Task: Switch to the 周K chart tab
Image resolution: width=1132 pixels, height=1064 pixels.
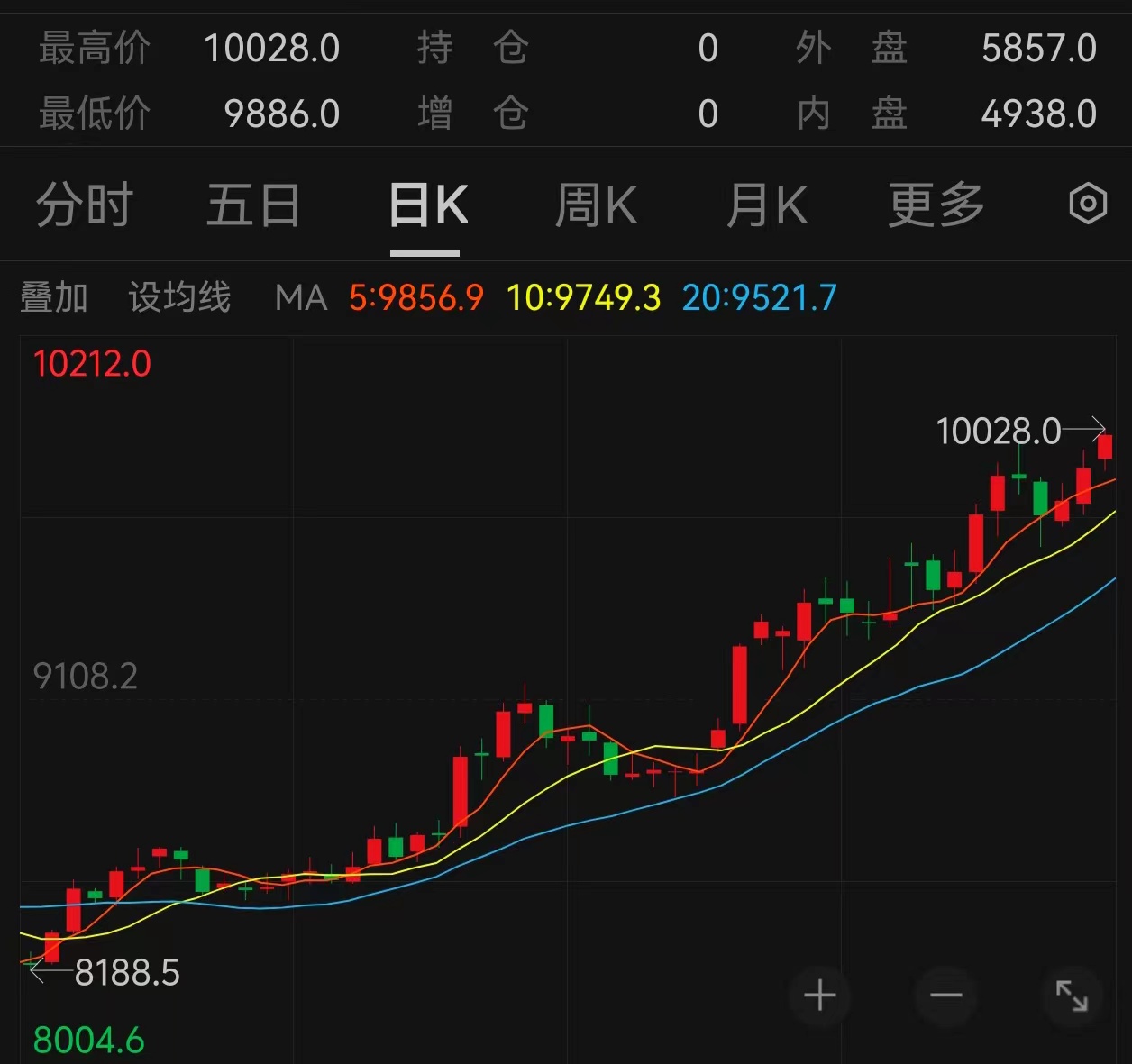Action: [x=596, y=205]
